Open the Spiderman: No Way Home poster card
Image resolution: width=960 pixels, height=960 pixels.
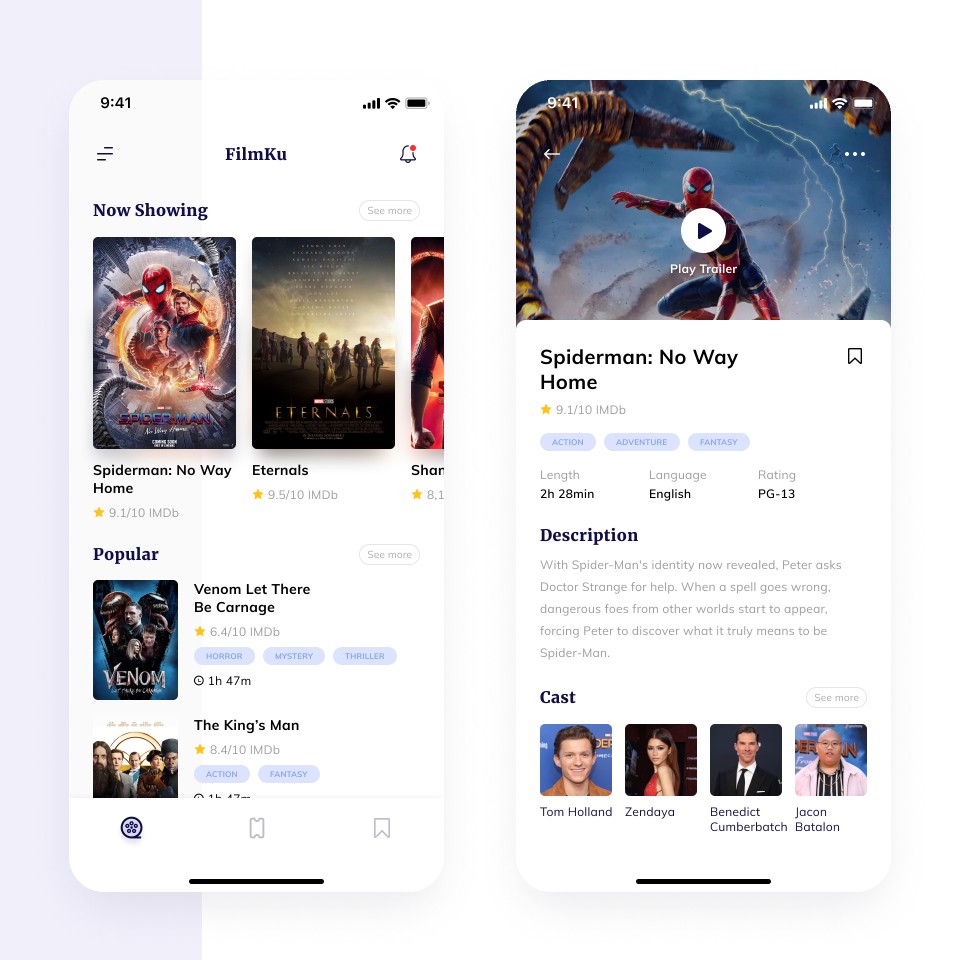(164, 343)
